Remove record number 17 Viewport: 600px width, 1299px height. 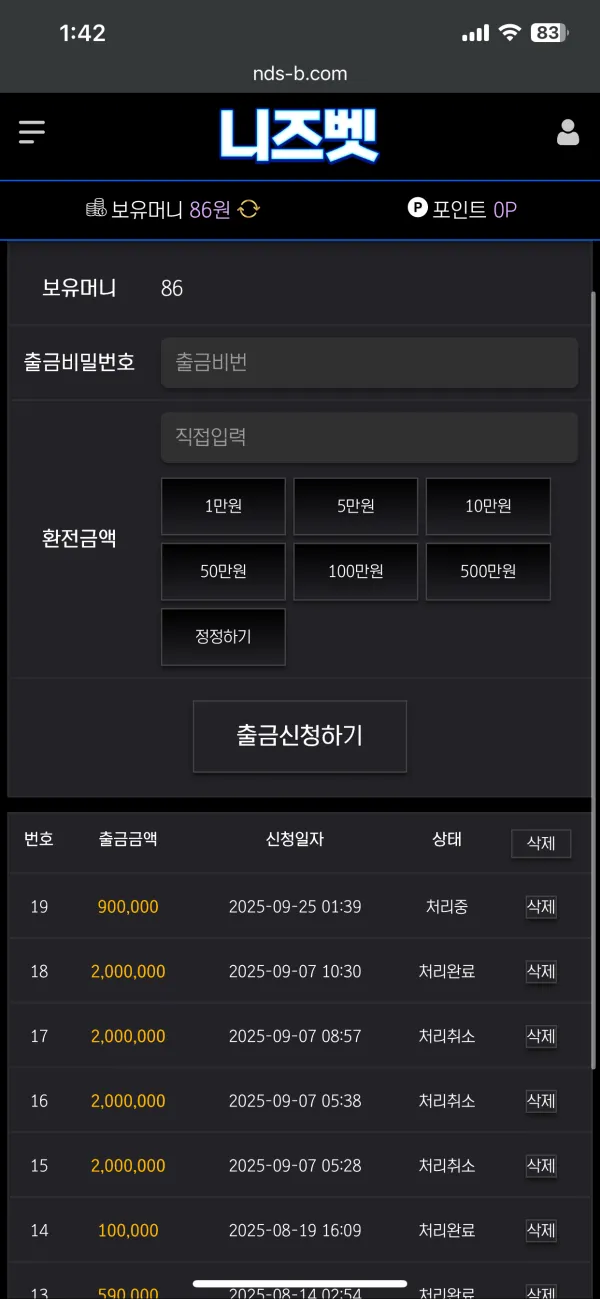(x=541, y=1036)
